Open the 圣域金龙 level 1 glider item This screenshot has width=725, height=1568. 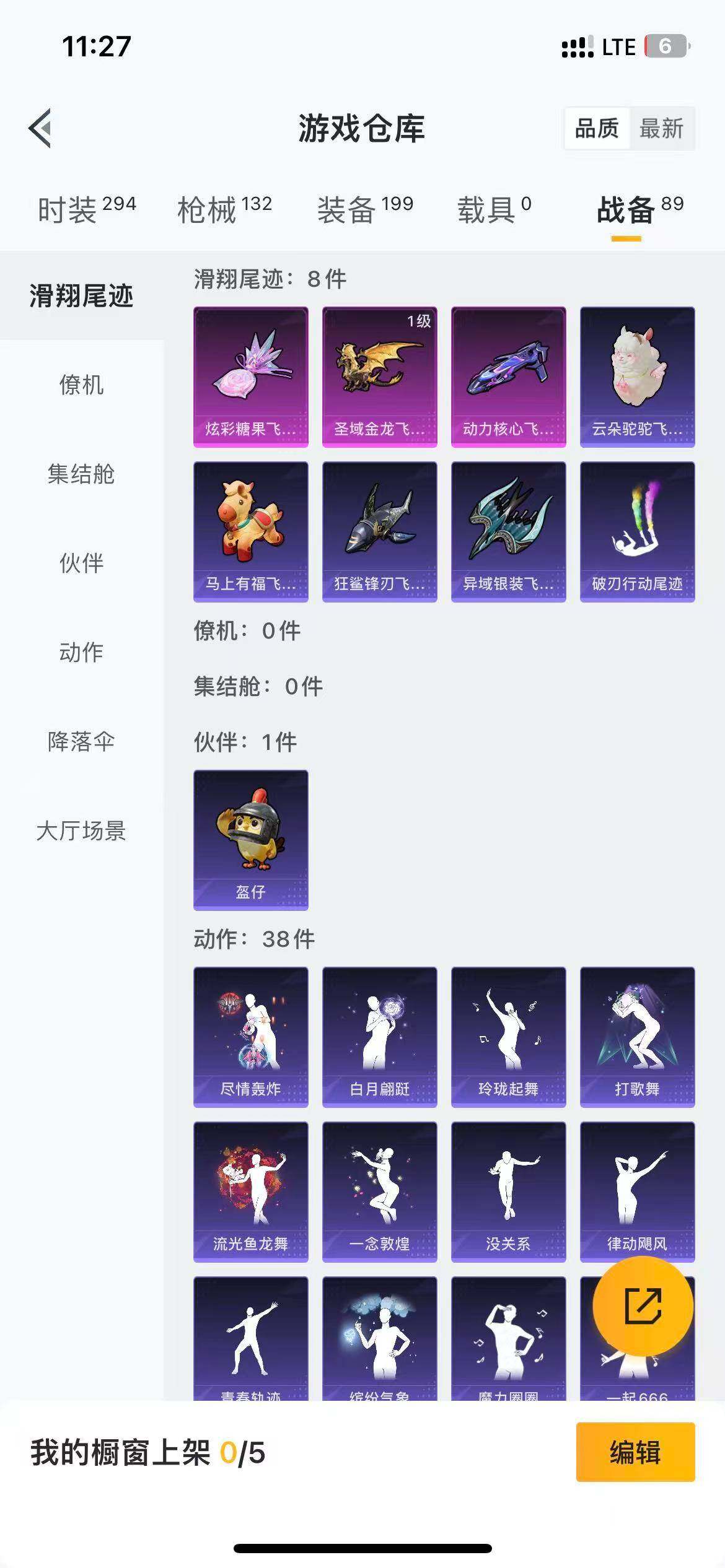click(x=379, y=375)
